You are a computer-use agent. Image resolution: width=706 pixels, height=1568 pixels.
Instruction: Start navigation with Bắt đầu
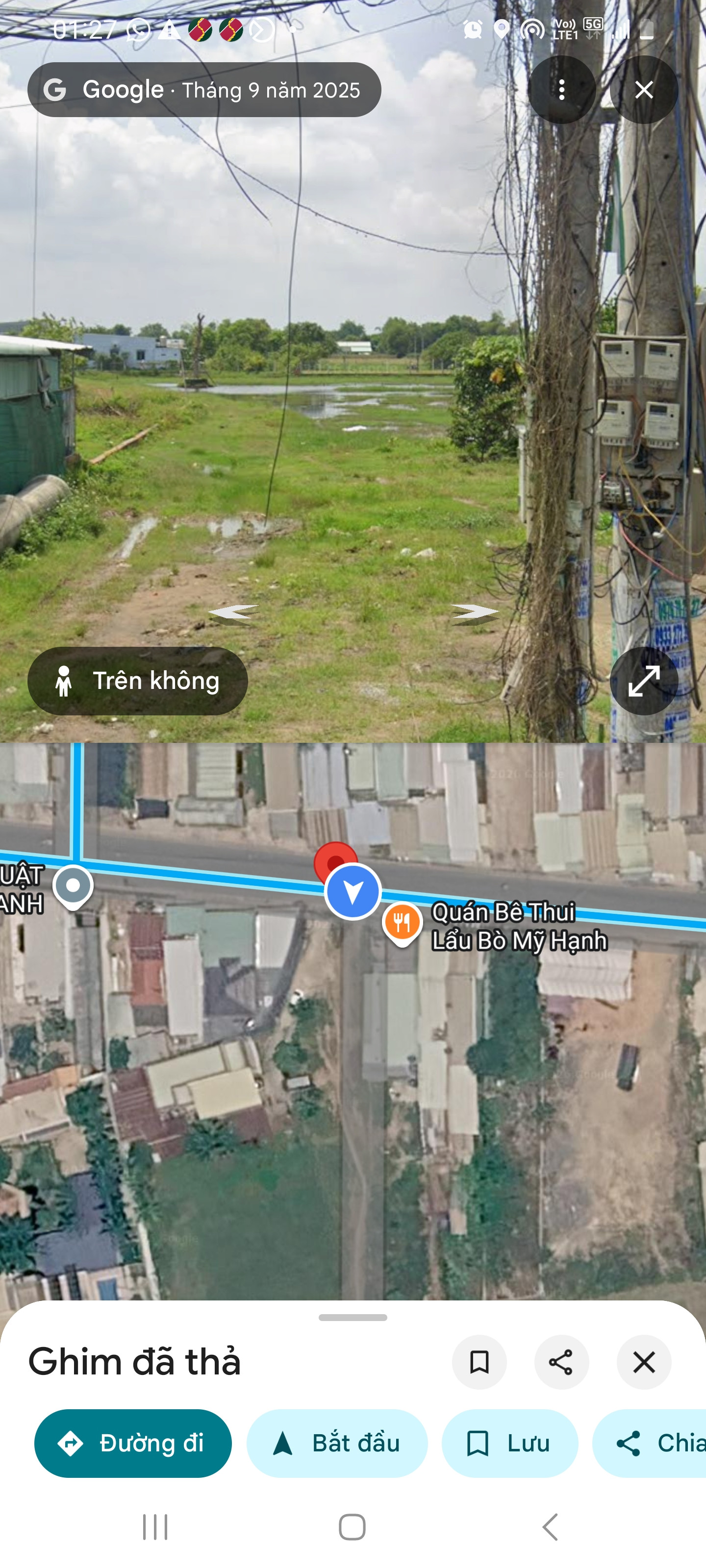point(337,1443)
